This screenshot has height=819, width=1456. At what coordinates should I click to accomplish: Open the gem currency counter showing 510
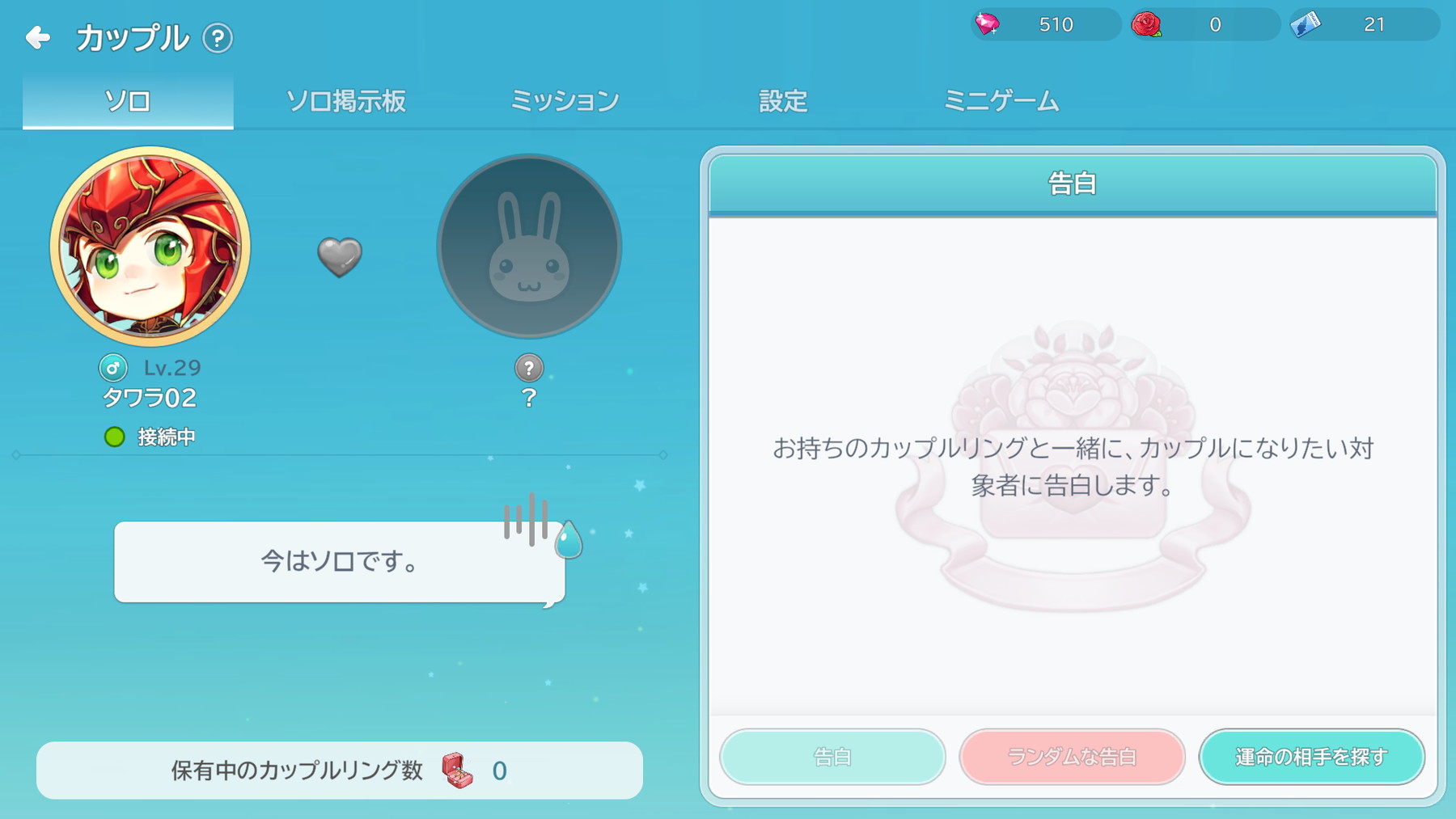pyautogui.click(x=1045, y=24)
